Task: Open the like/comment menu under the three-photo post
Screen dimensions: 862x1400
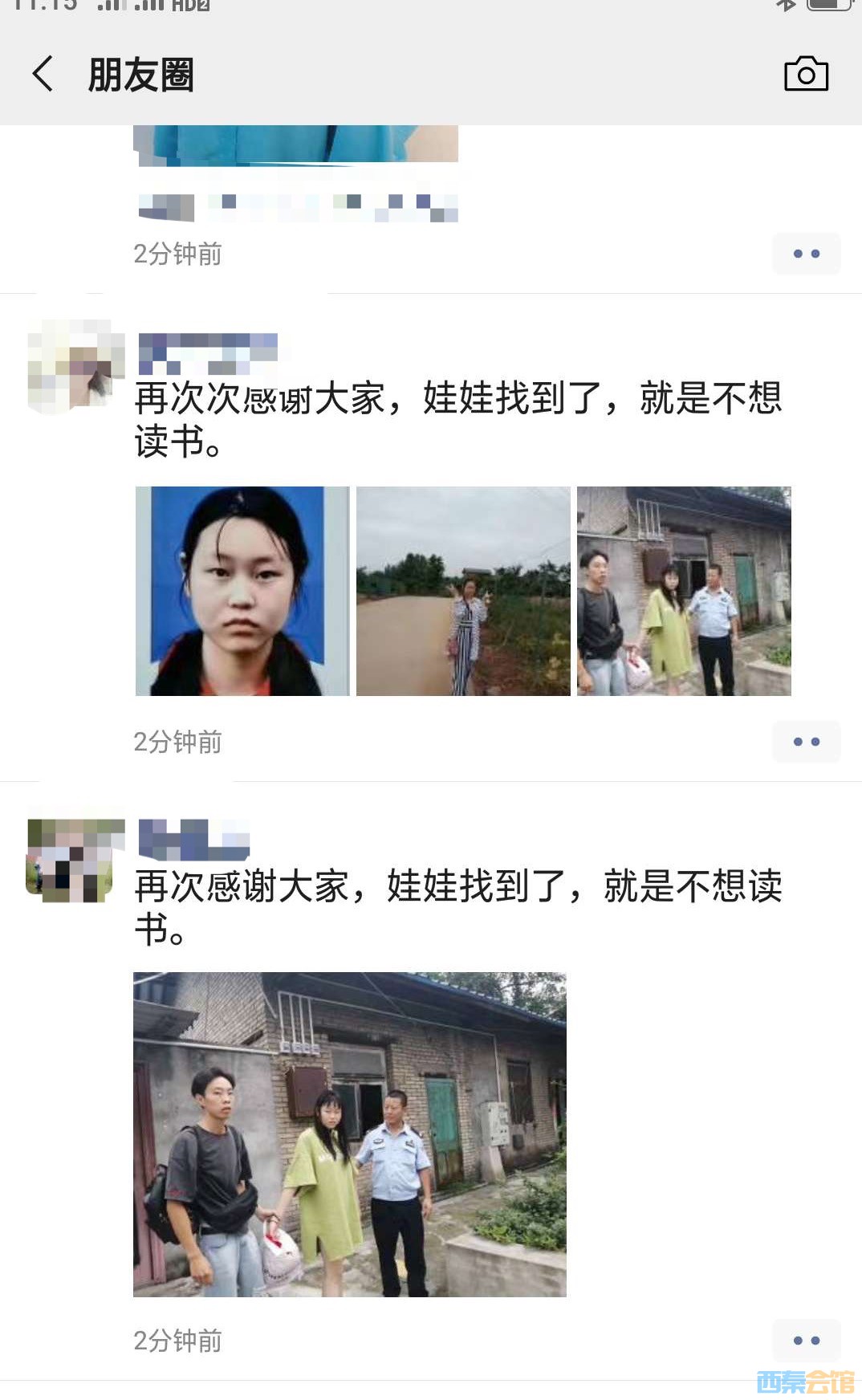Action: pos(806,742)
